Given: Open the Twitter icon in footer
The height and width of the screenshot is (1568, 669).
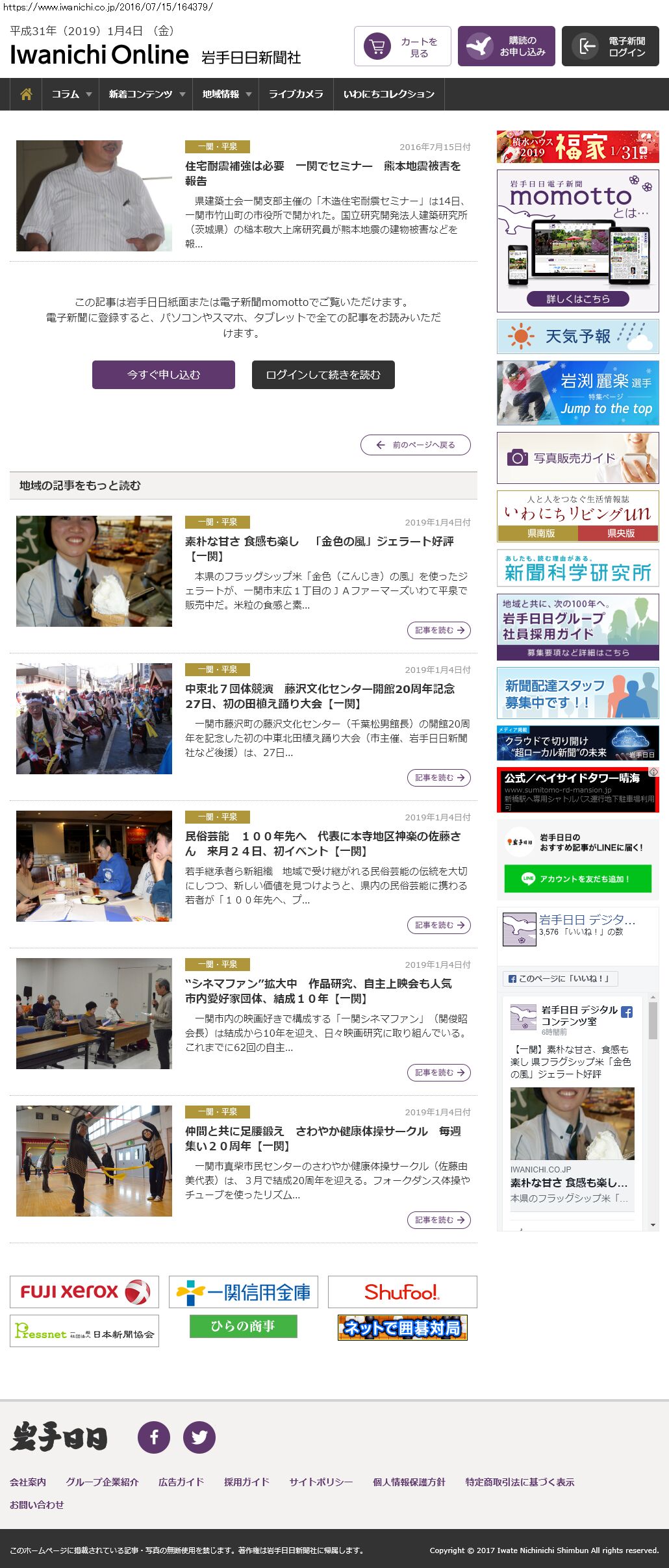Looking at the screenshot, I should pos(199,1437).
